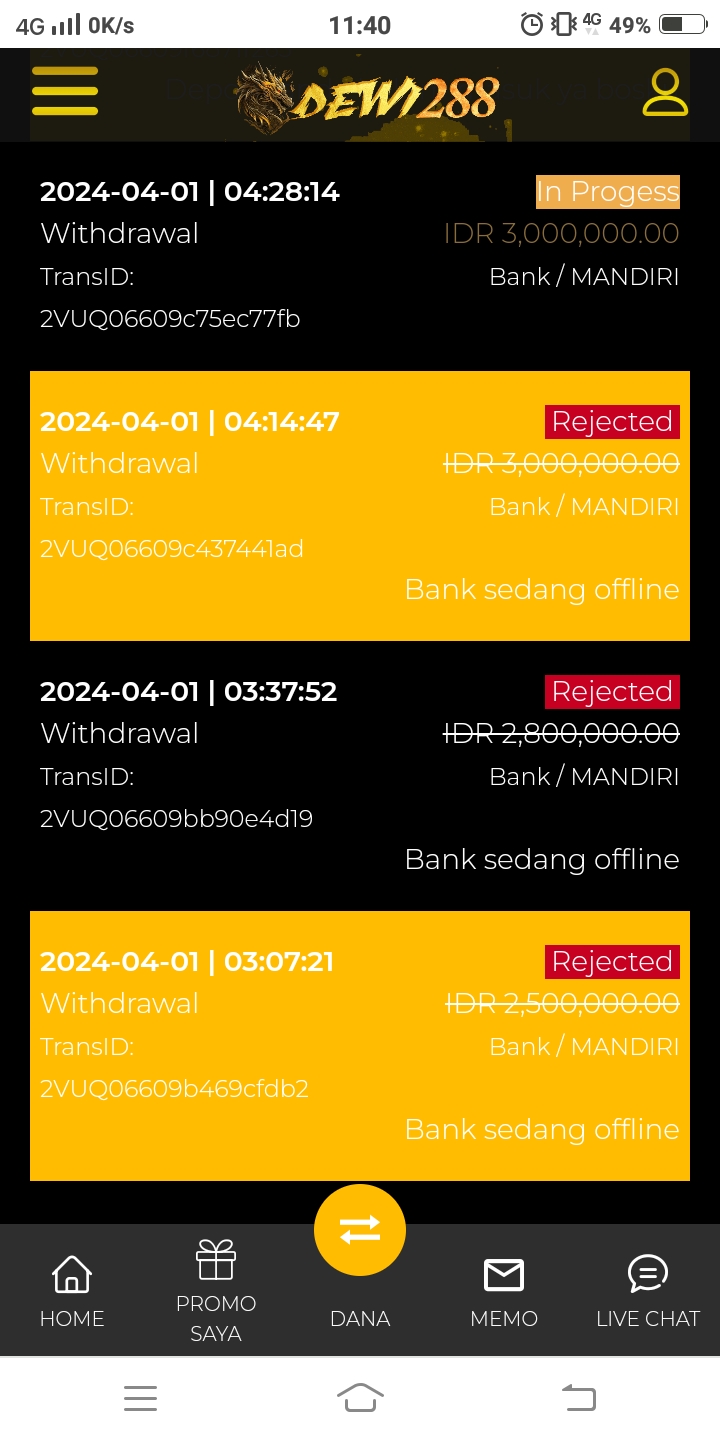Switch to the PROMO SAYA tab
The height and width of the screenshot is (1440, 720).
(216, 1290)
